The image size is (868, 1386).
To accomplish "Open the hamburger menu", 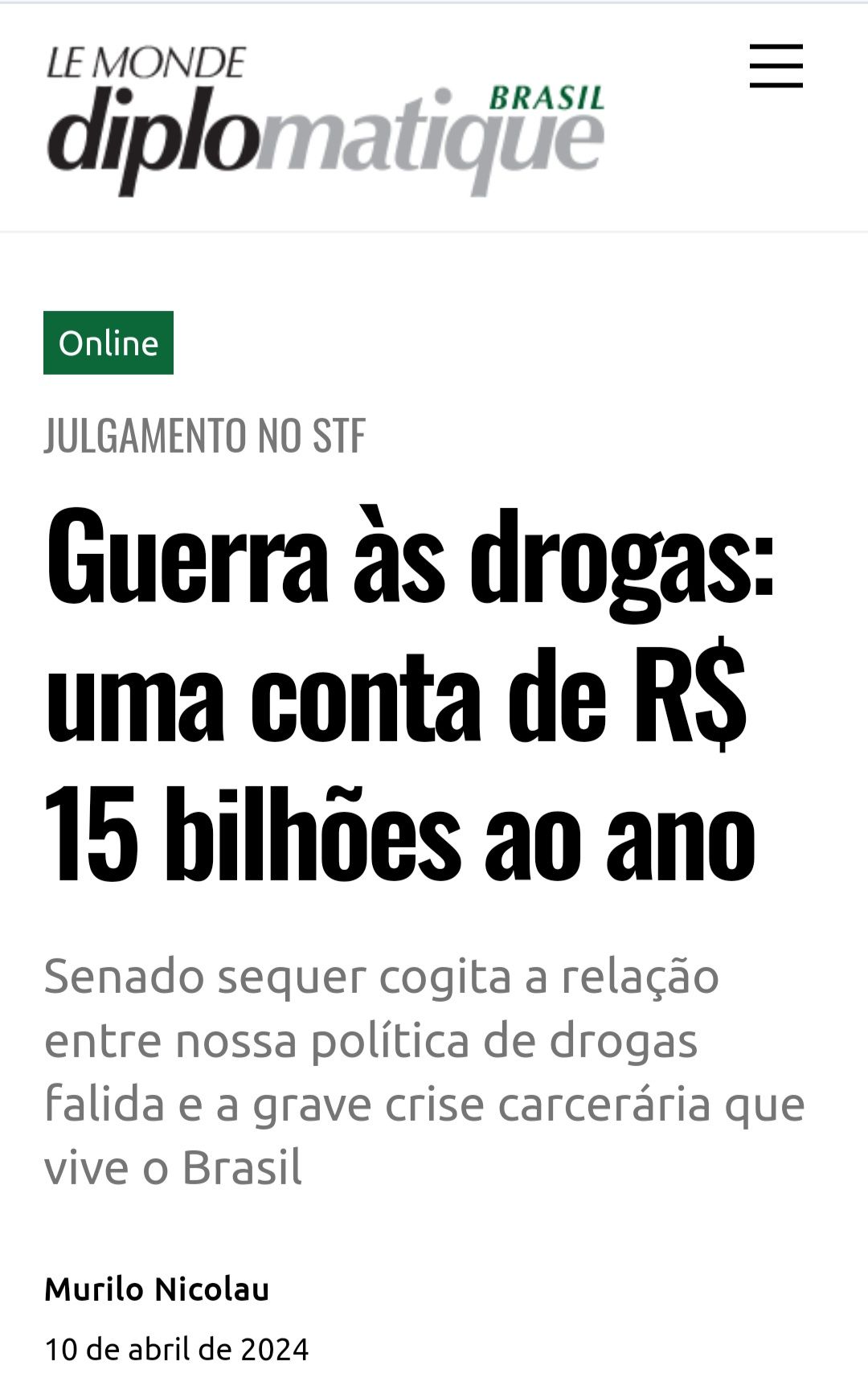I will (x=776, y=66).
